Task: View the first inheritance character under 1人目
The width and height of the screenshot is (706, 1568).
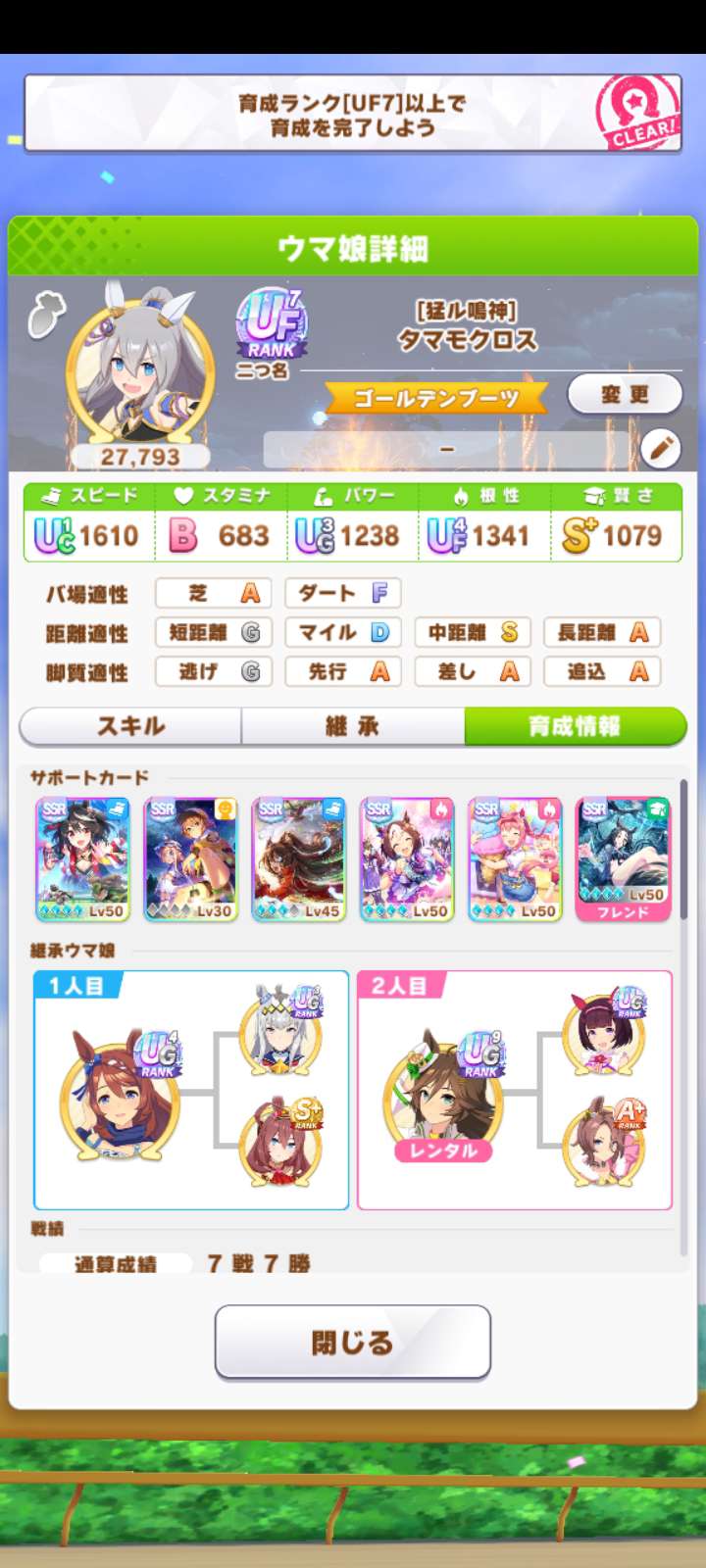Action: (x=120, y=1095)
